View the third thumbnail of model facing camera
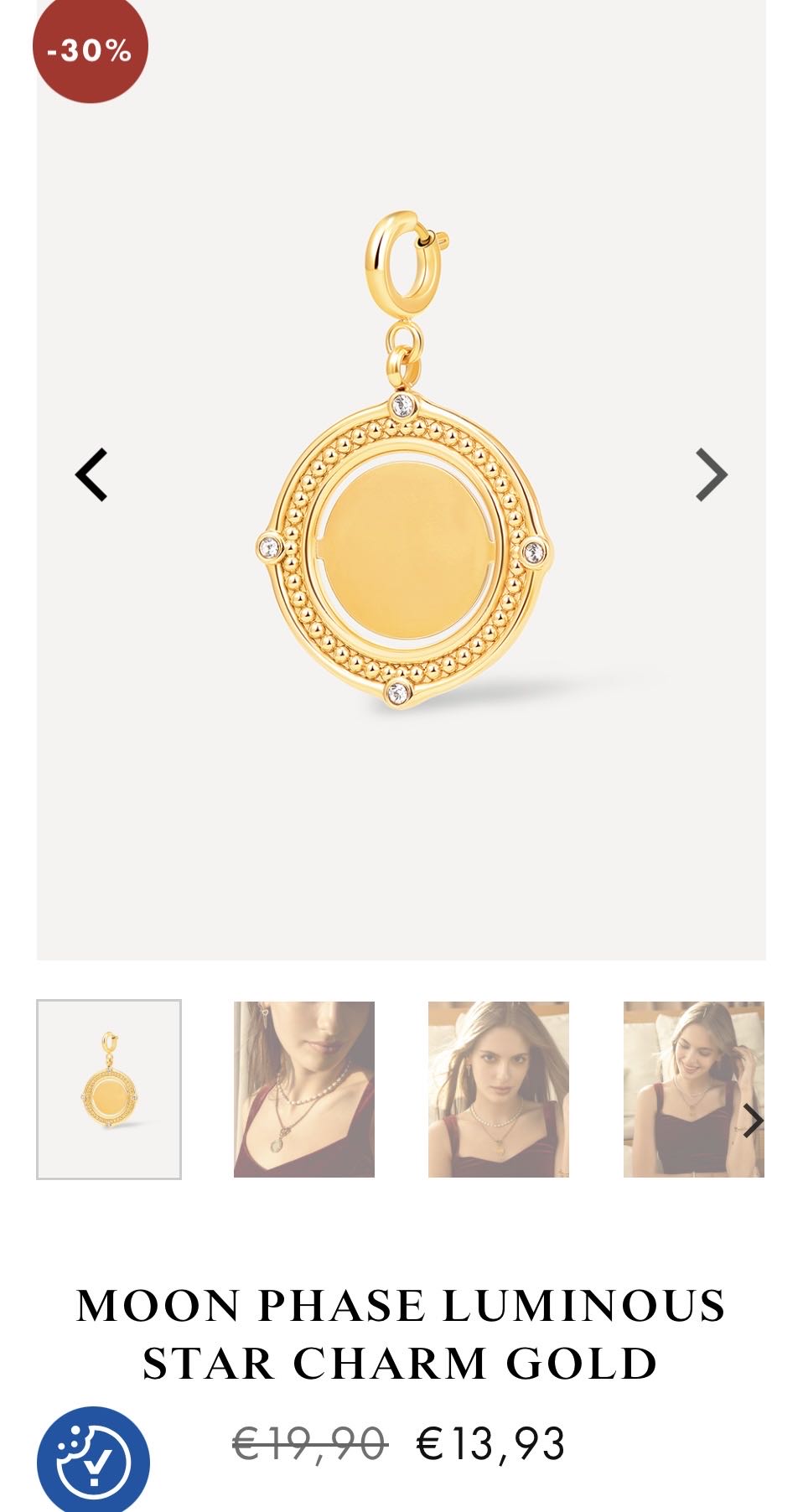 pyautogui.click(x=499, y=1085)
